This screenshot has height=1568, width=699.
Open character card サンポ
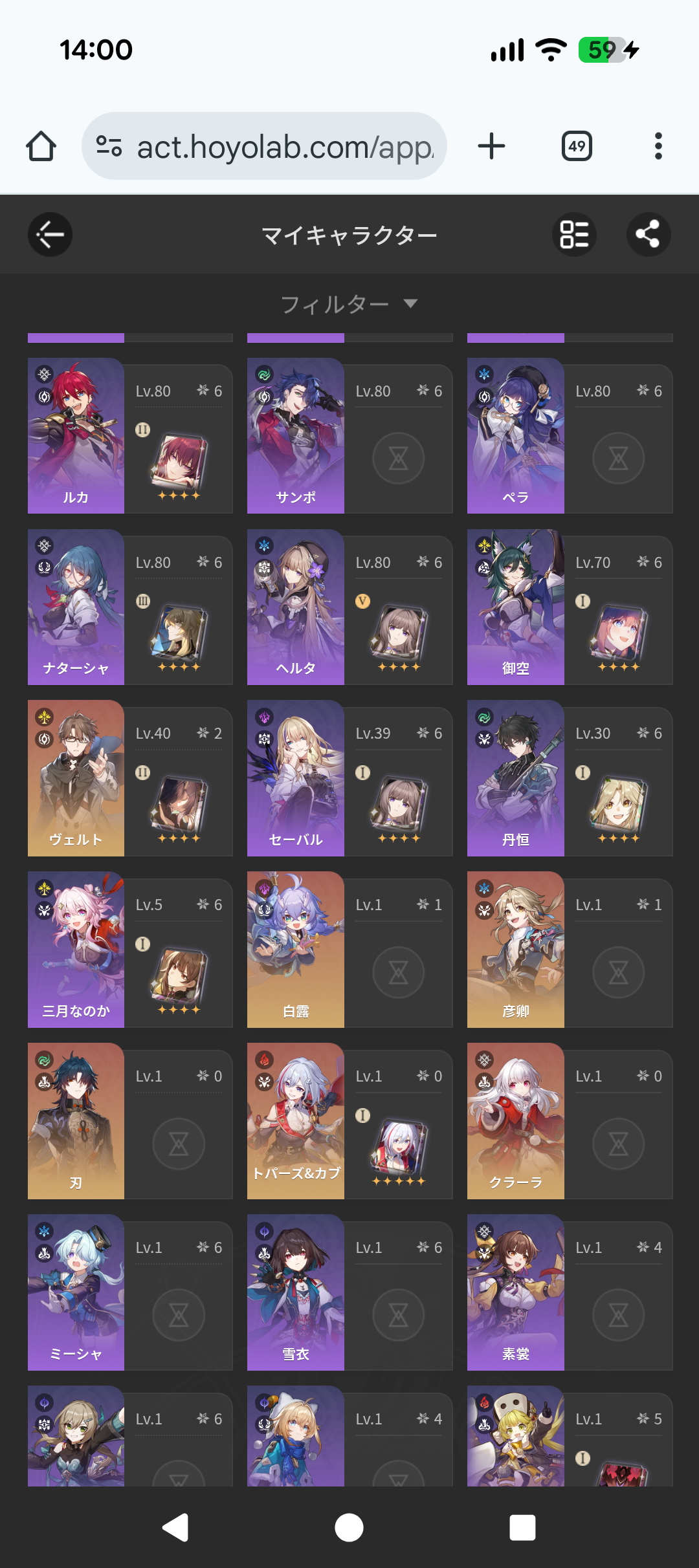click(349, 436)
